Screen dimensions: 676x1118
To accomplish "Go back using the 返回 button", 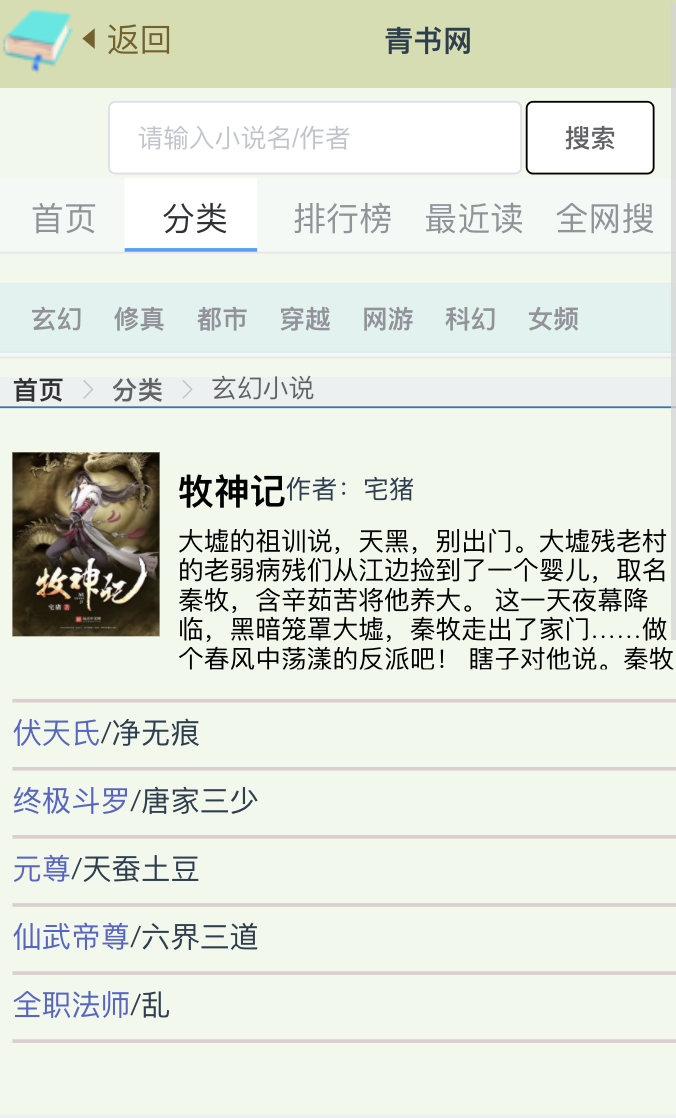I will [128, 40].
